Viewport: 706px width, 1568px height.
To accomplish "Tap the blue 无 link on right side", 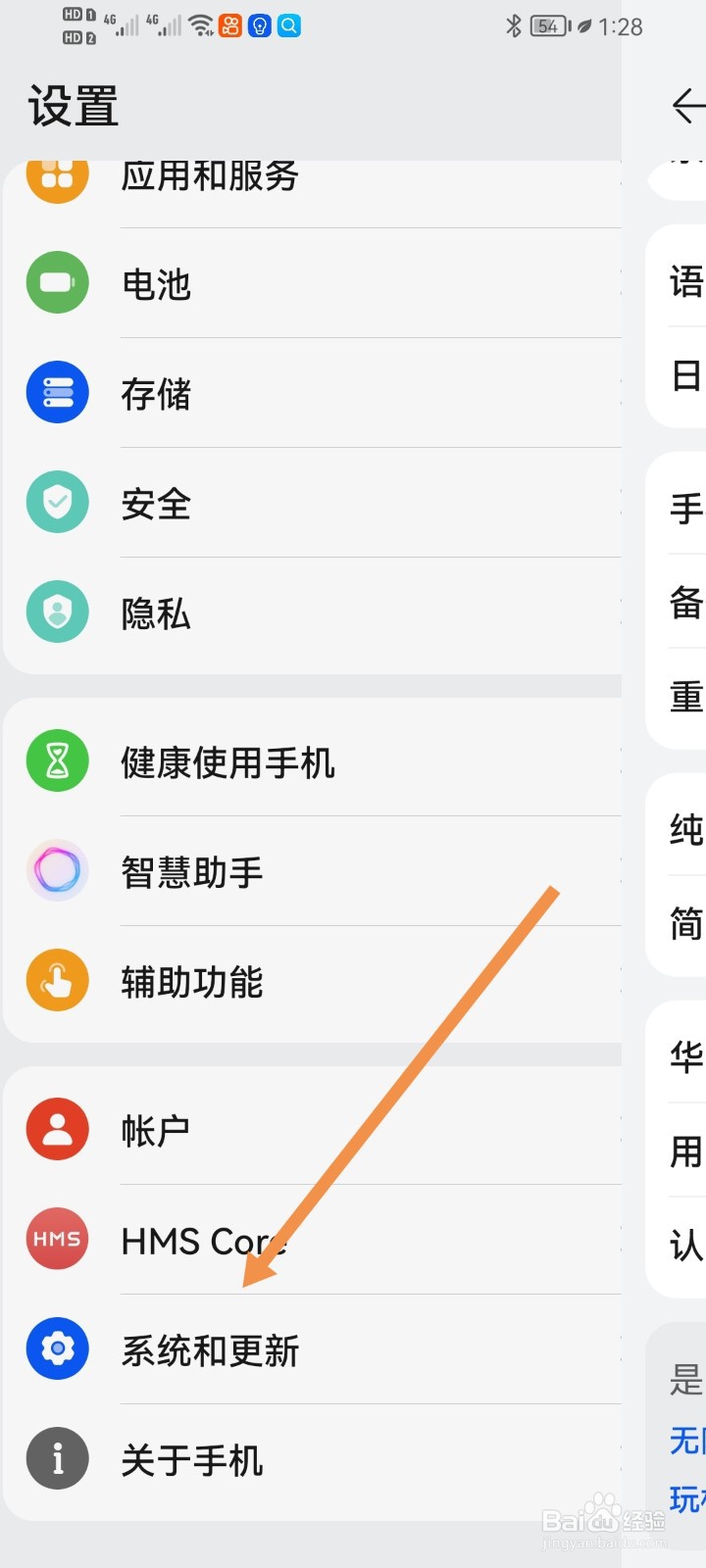I will 684,1441.
